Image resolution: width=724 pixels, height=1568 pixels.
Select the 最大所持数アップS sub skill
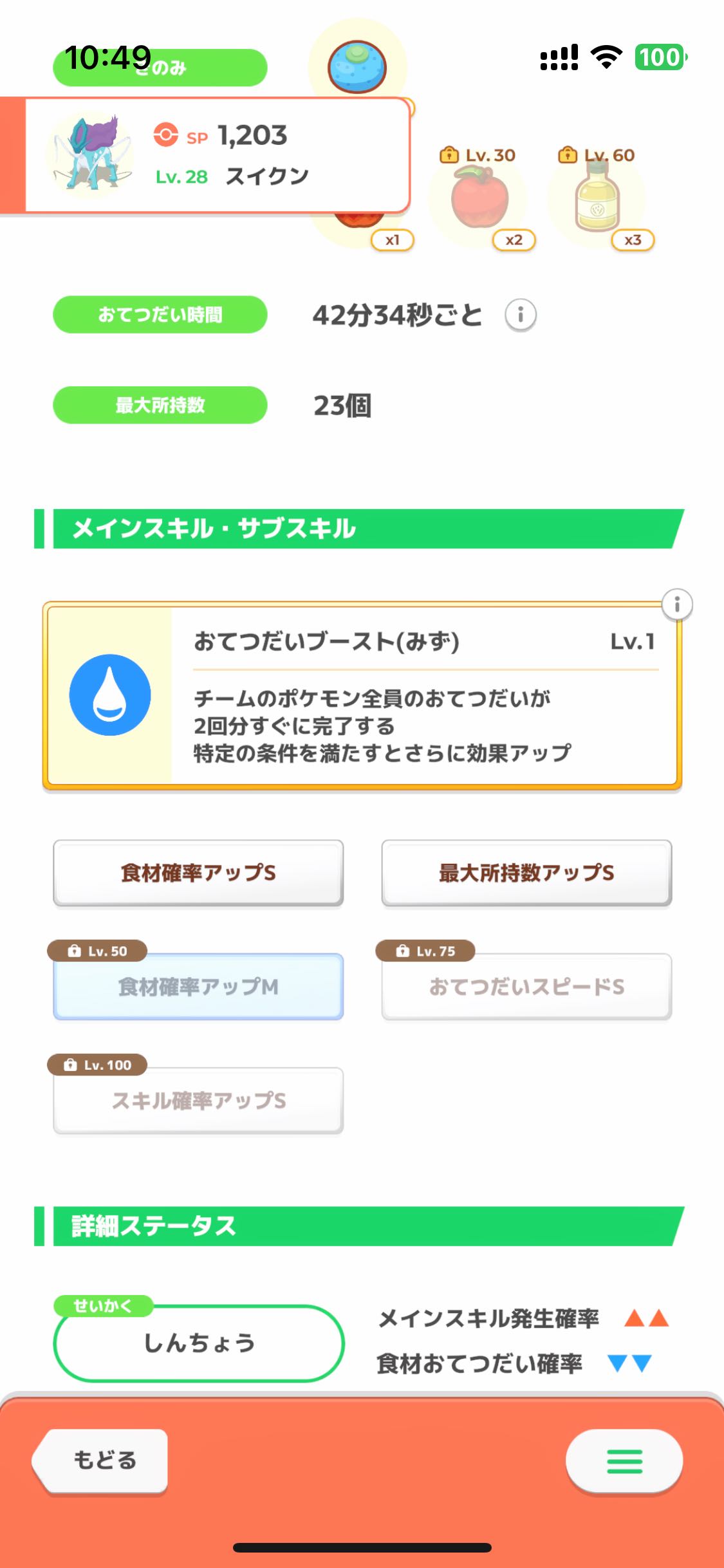pos(526,873)
